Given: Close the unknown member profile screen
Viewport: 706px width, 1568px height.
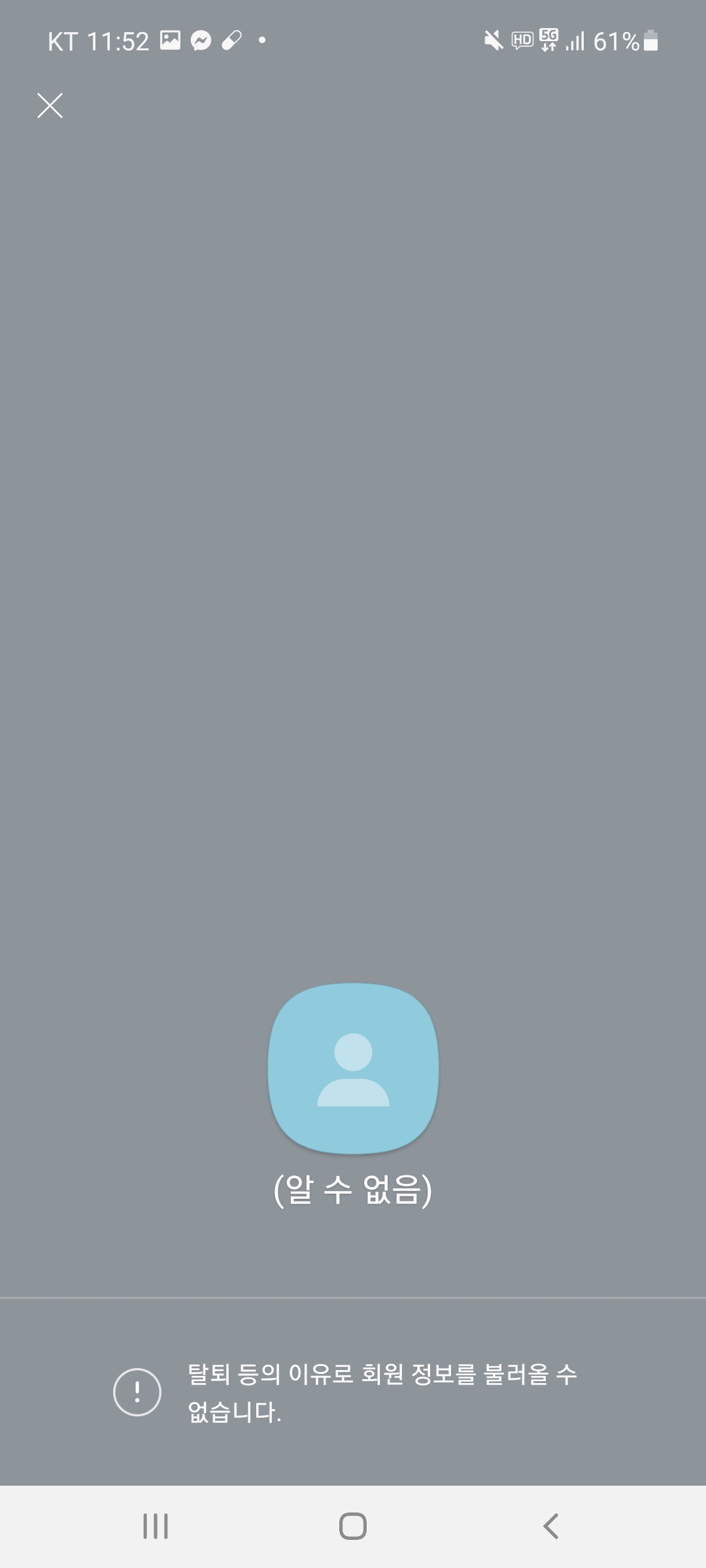Looking at the screenshot, I should tap(50, 105).
